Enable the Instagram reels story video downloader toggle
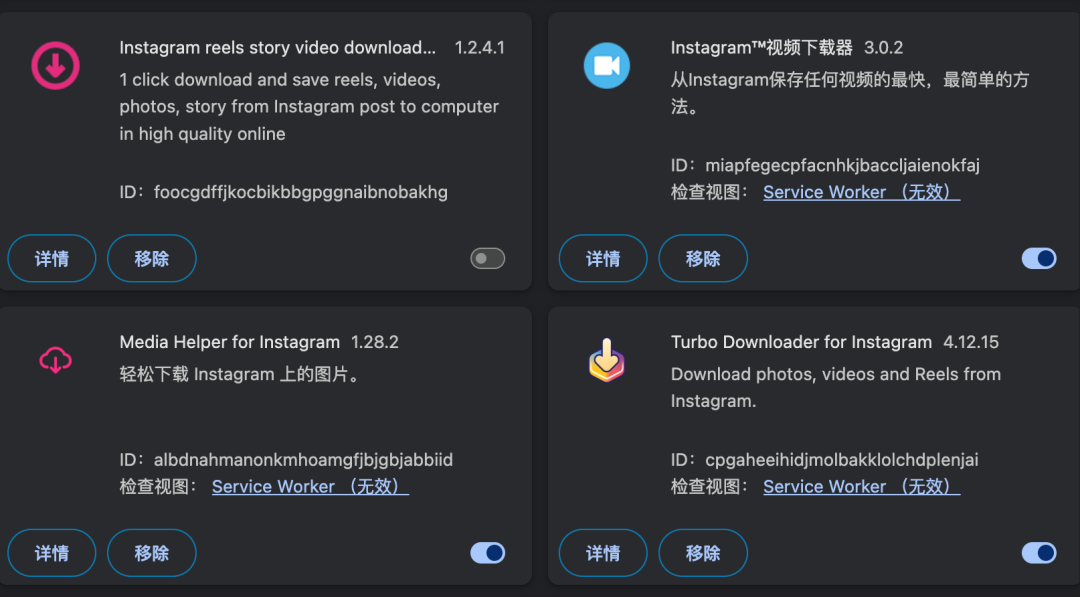Viewport: 1080px width, 597px height. (x=488, y=259)
